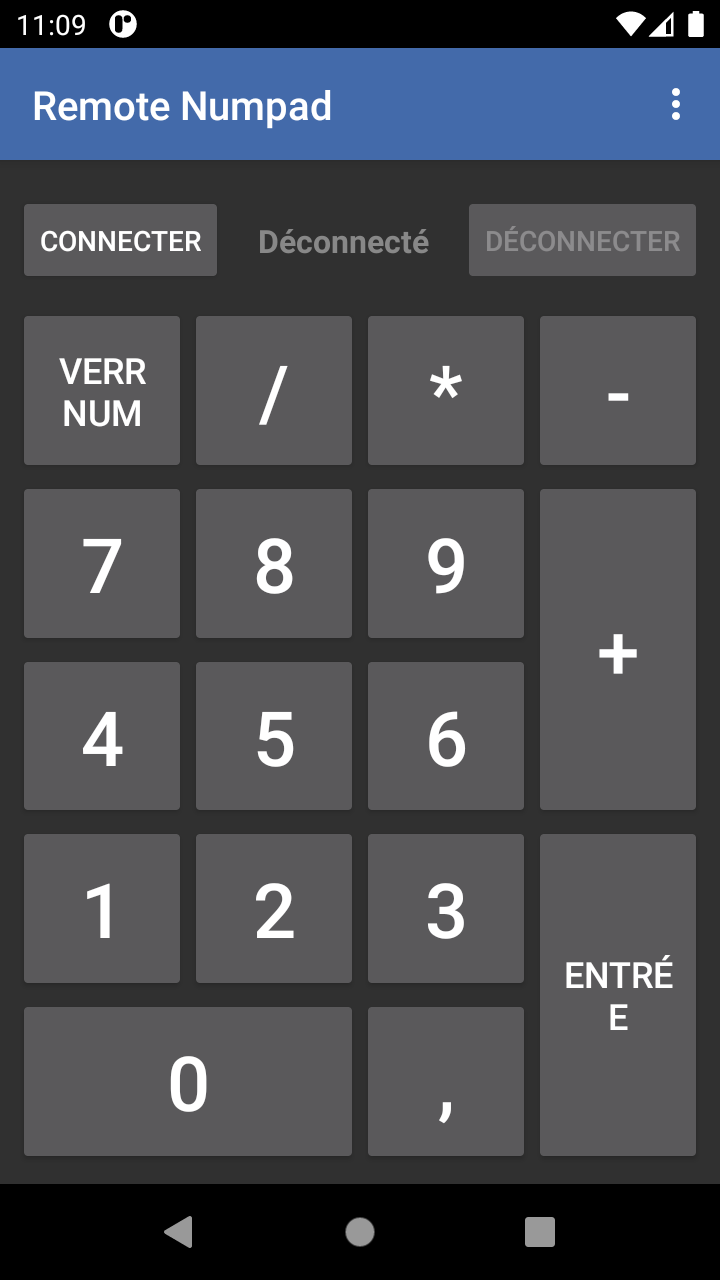This screenshot has width=720, height=1280.
Task: Go back using the system back button
Action: [x=179, y=1232]
